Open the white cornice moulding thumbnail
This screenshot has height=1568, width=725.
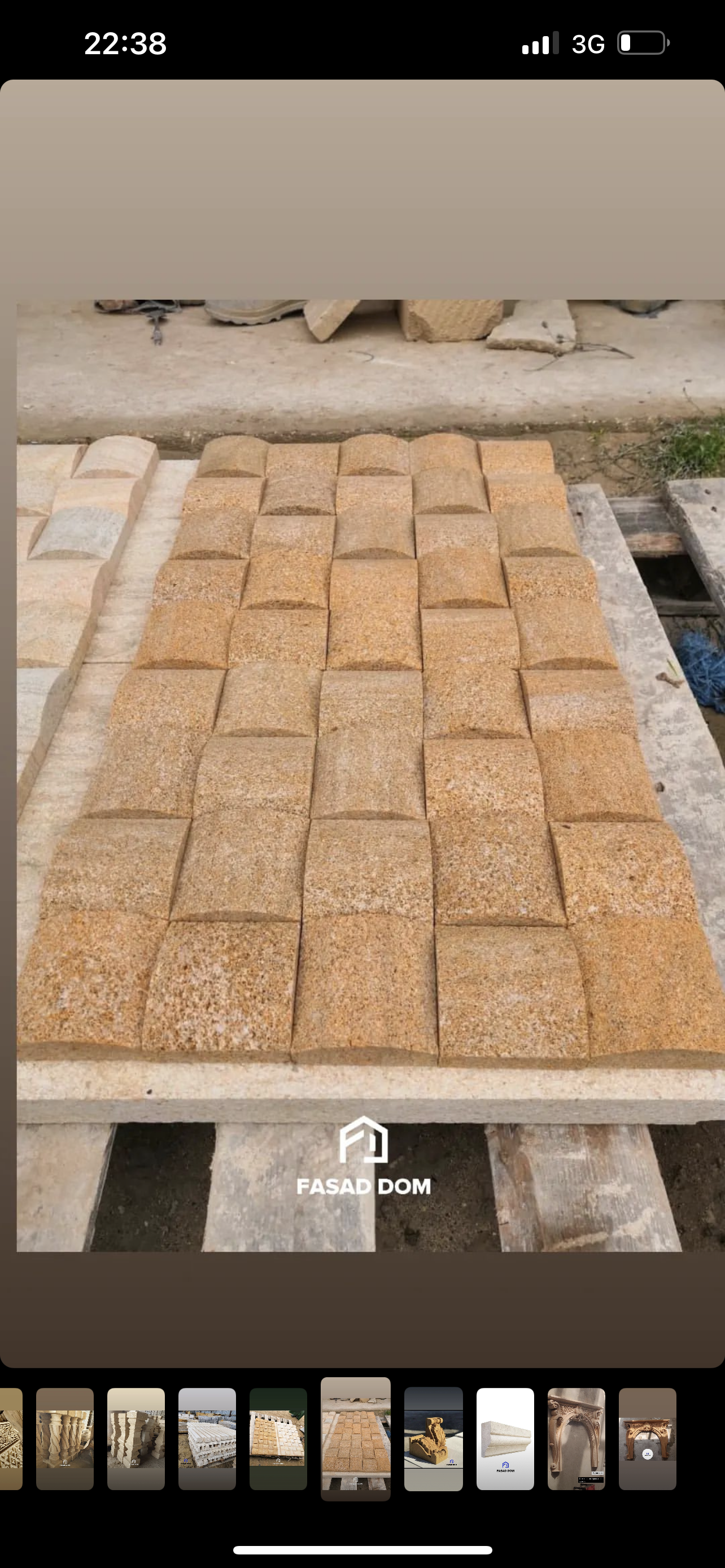pyautogui.click(x=505, y=1439)
